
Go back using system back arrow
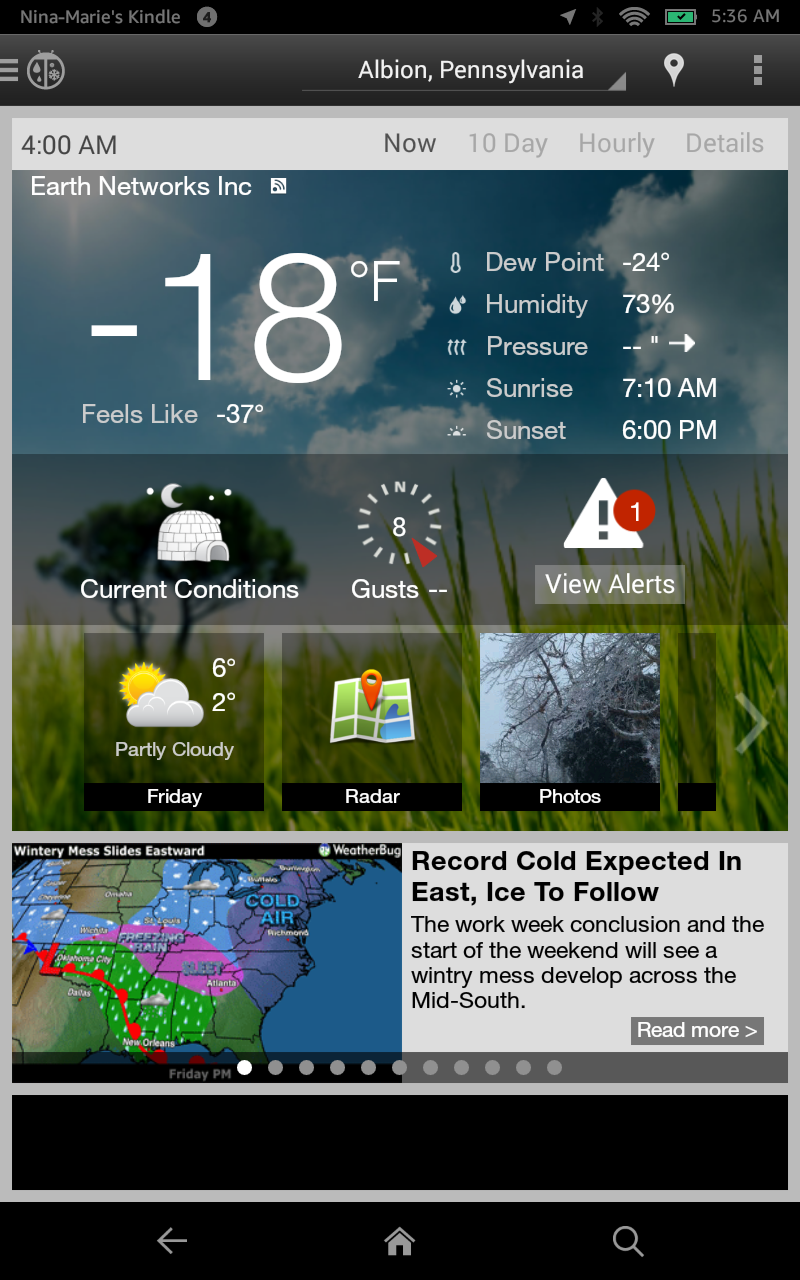[172, 1241]
